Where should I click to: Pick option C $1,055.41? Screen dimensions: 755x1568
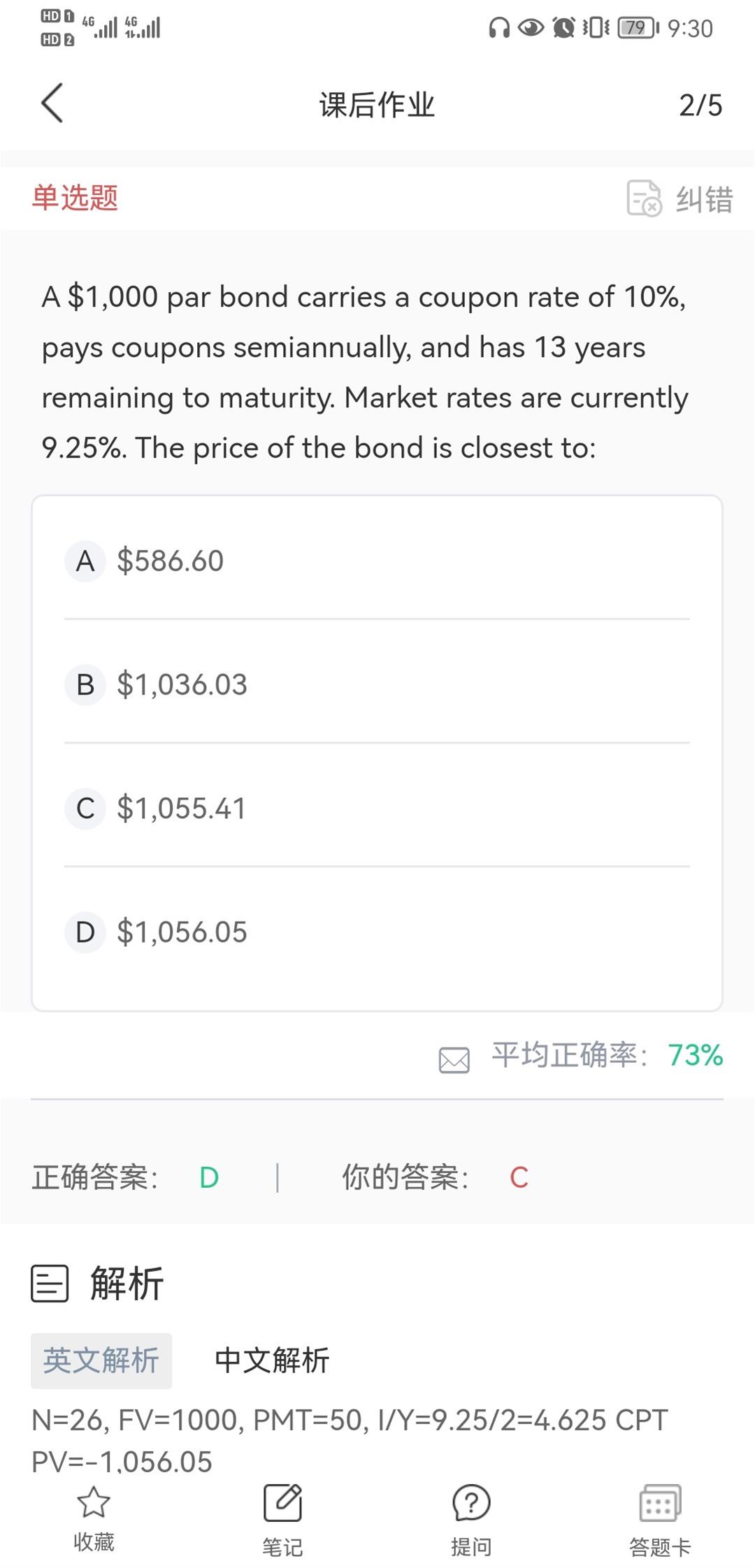(377, 808)
